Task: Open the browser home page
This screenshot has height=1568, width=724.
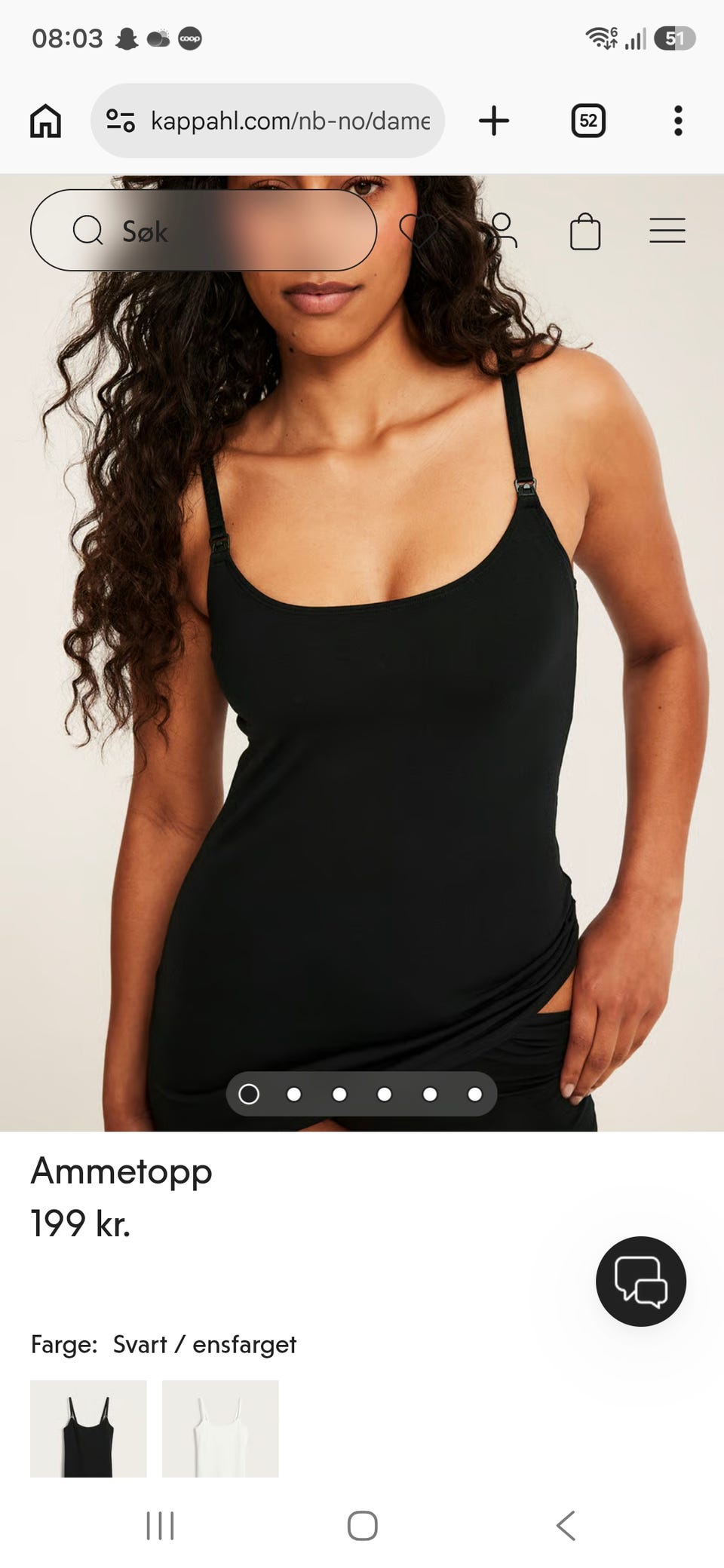Action: click(45, 121)
